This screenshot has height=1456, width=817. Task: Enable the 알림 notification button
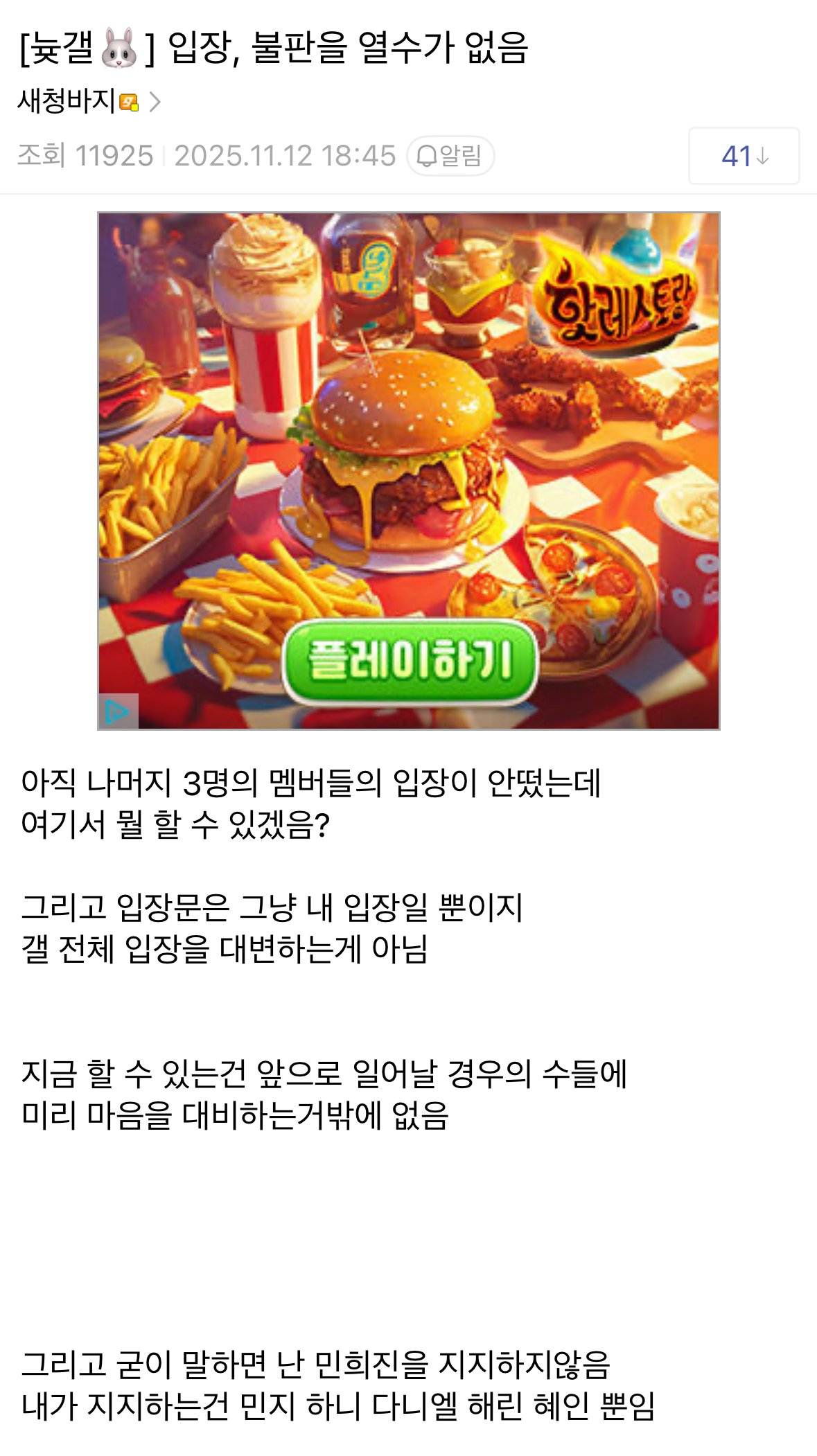click(450, 156)
